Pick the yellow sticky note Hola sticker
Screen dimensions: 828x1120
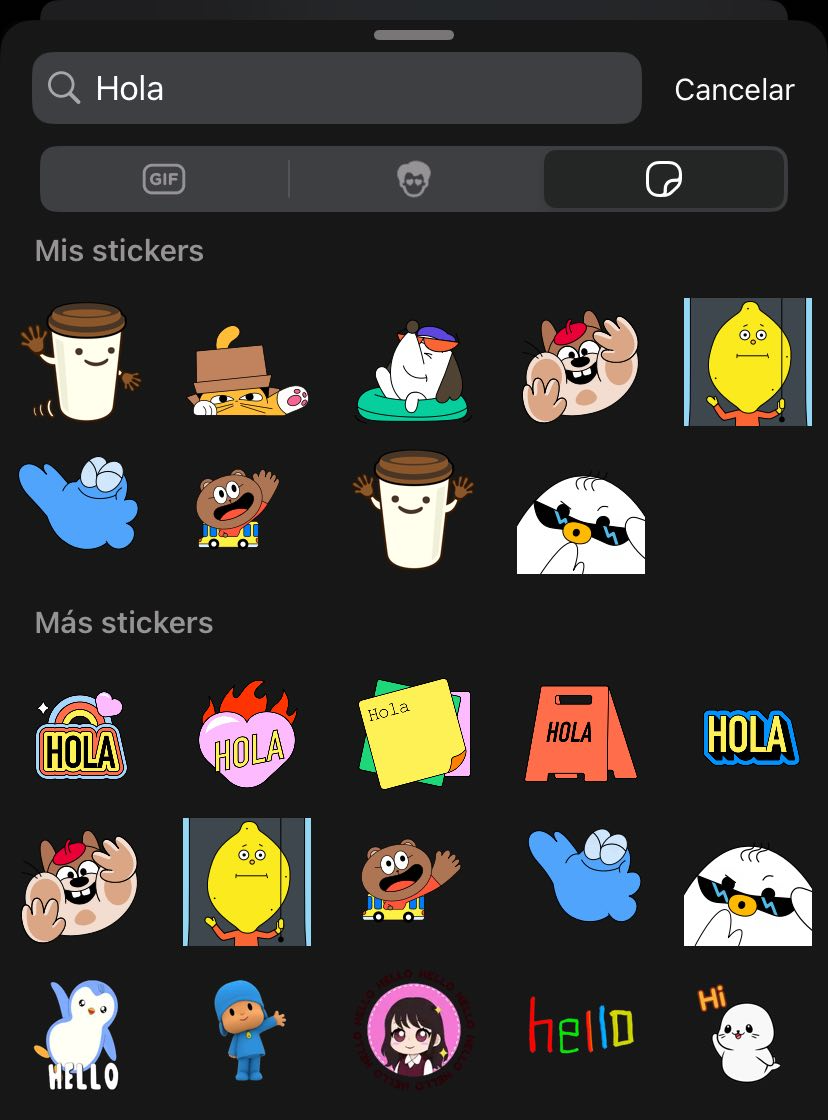413,735
